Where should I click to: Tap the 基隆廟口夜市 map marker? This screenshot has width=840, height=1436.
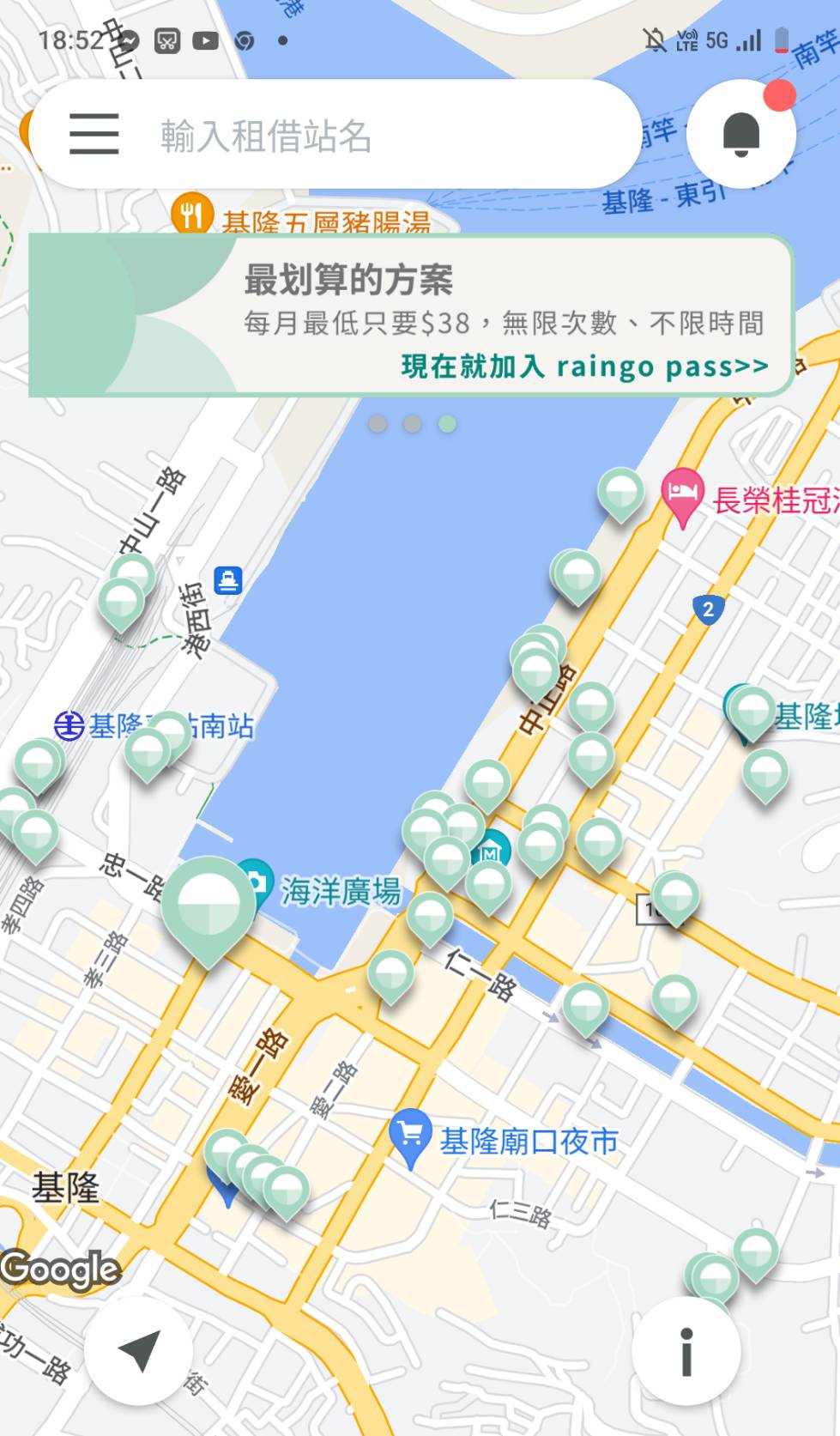tap(410, 1138)
